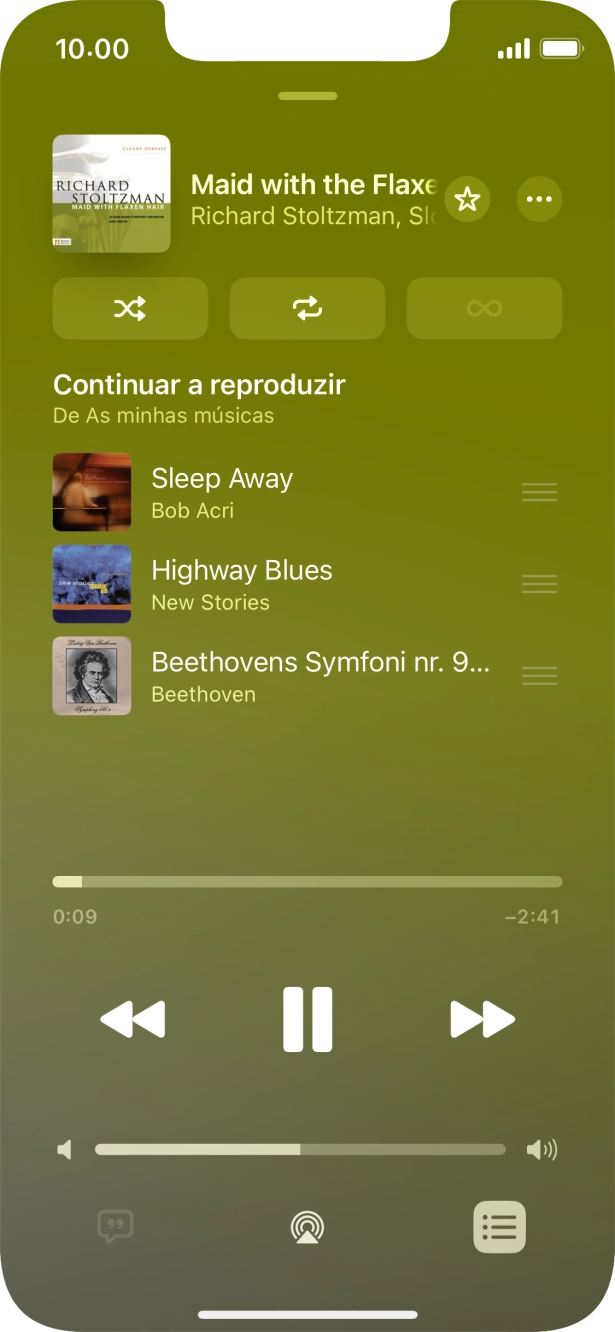Screen dimensions: 615x1332
Task: Toggle repeat mode
Action: click(307, 309)
